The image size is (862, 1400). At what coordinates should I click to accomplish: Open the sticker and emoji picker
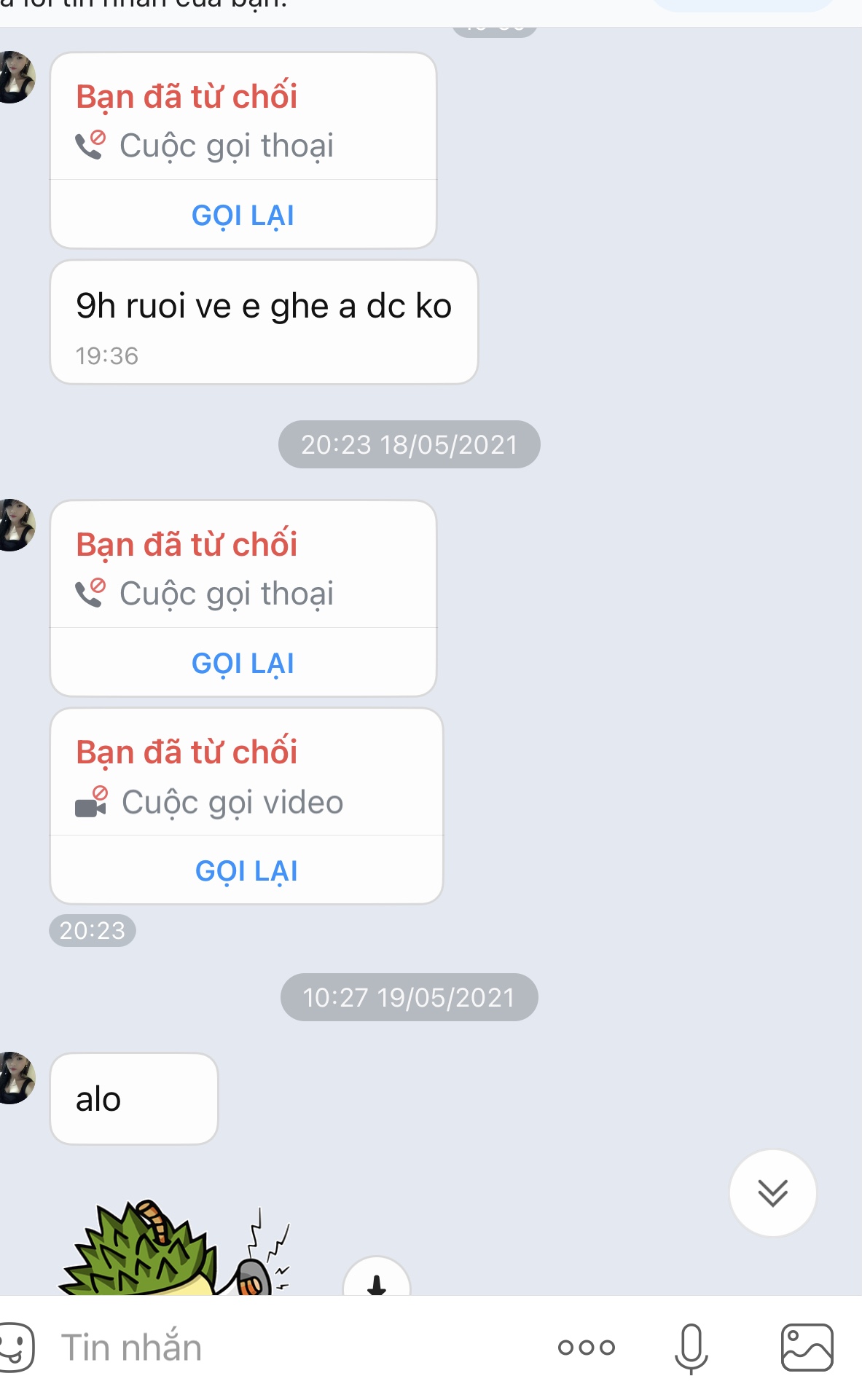point(16,1348)
